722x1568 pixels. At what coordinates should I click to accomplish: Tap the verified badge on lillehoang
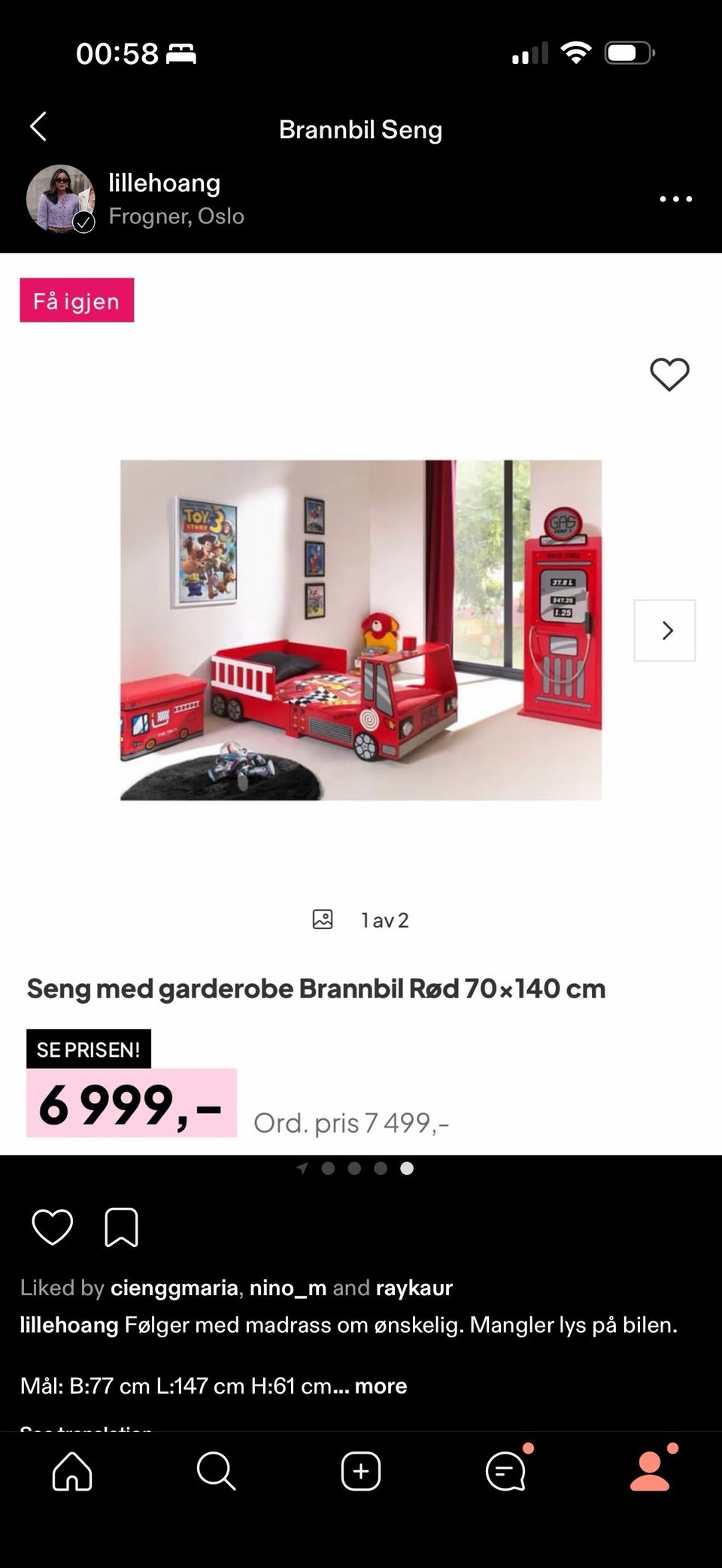click(x=83, y=222)
